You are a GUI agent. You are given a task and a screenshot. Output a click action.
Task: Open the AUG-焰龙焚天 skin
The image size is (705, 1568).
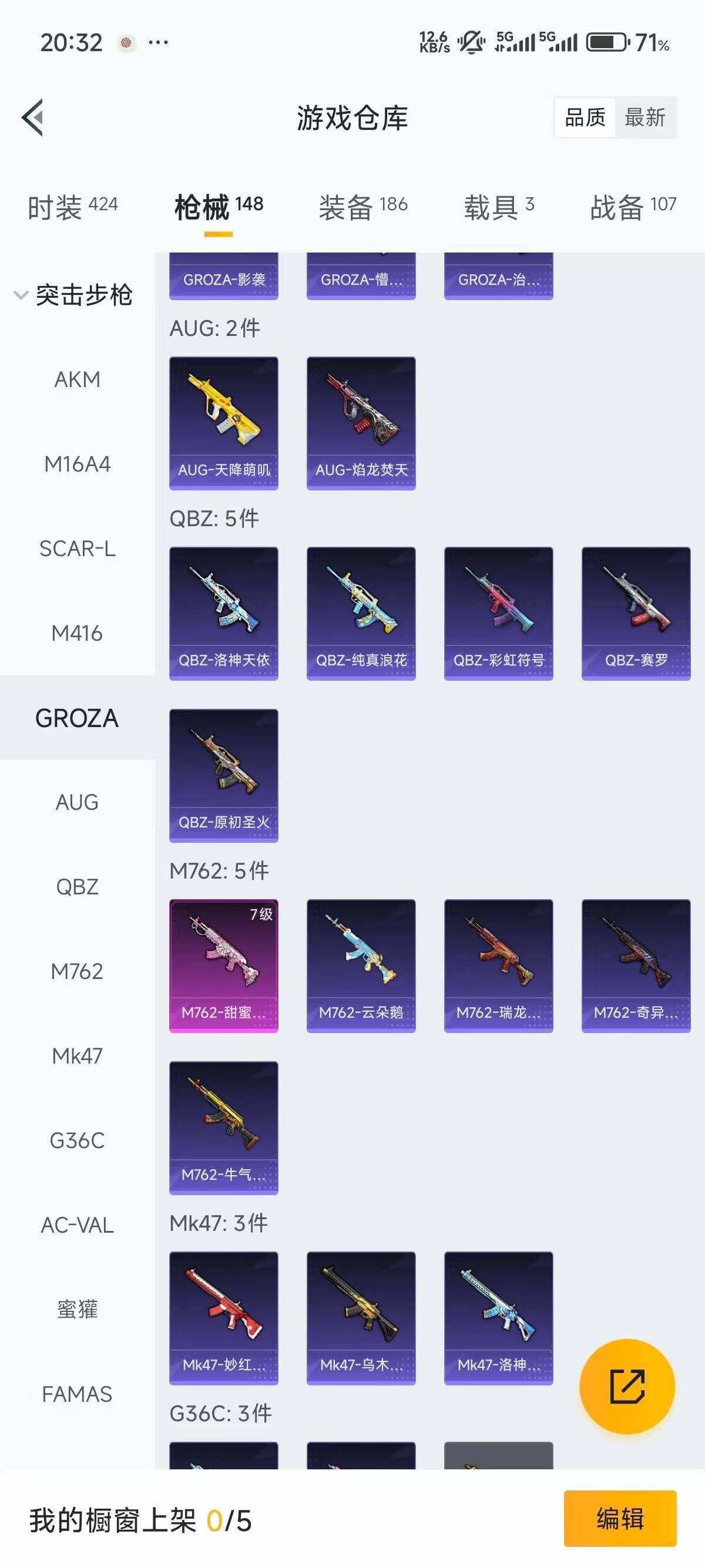(361, 423)
